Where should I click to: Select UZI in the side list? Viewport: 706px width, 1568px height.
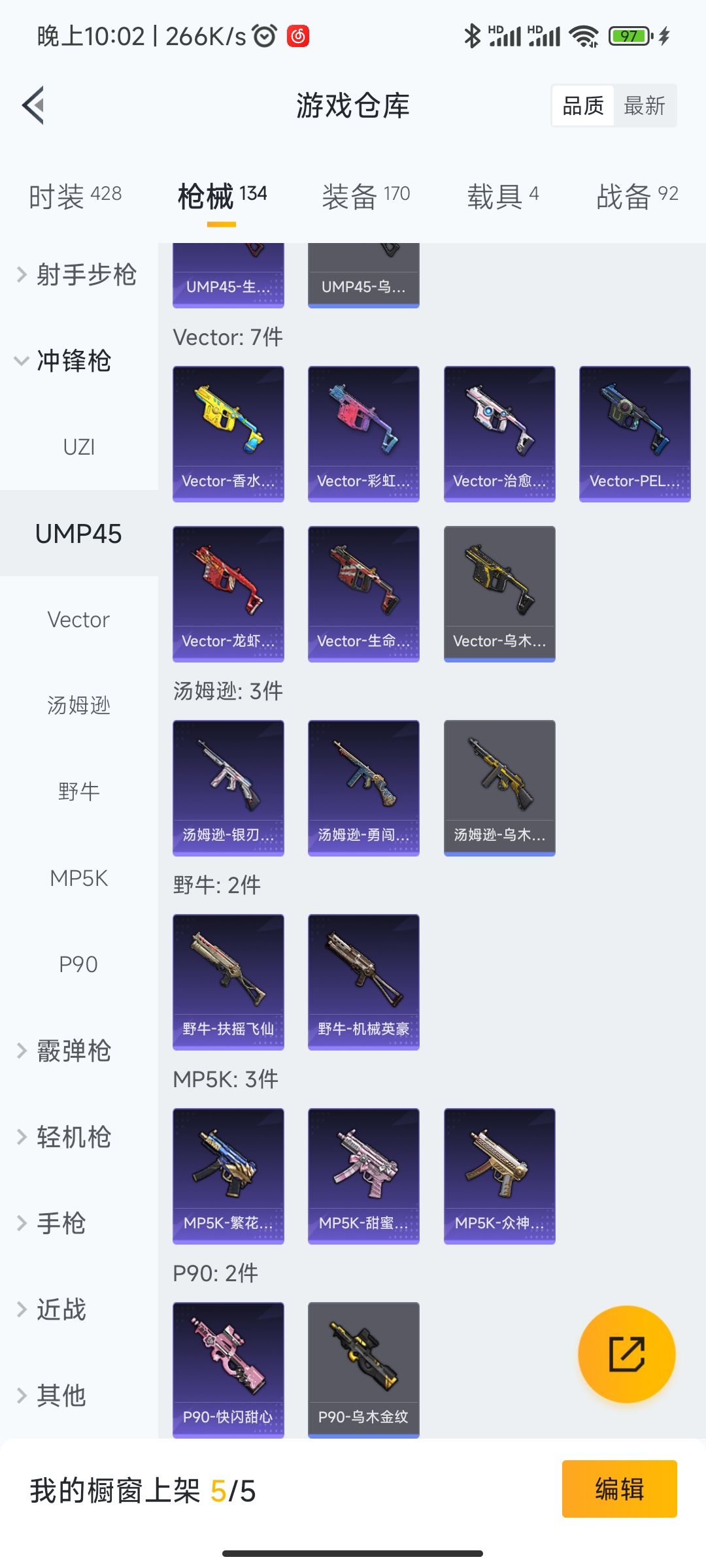click(78, 448)
